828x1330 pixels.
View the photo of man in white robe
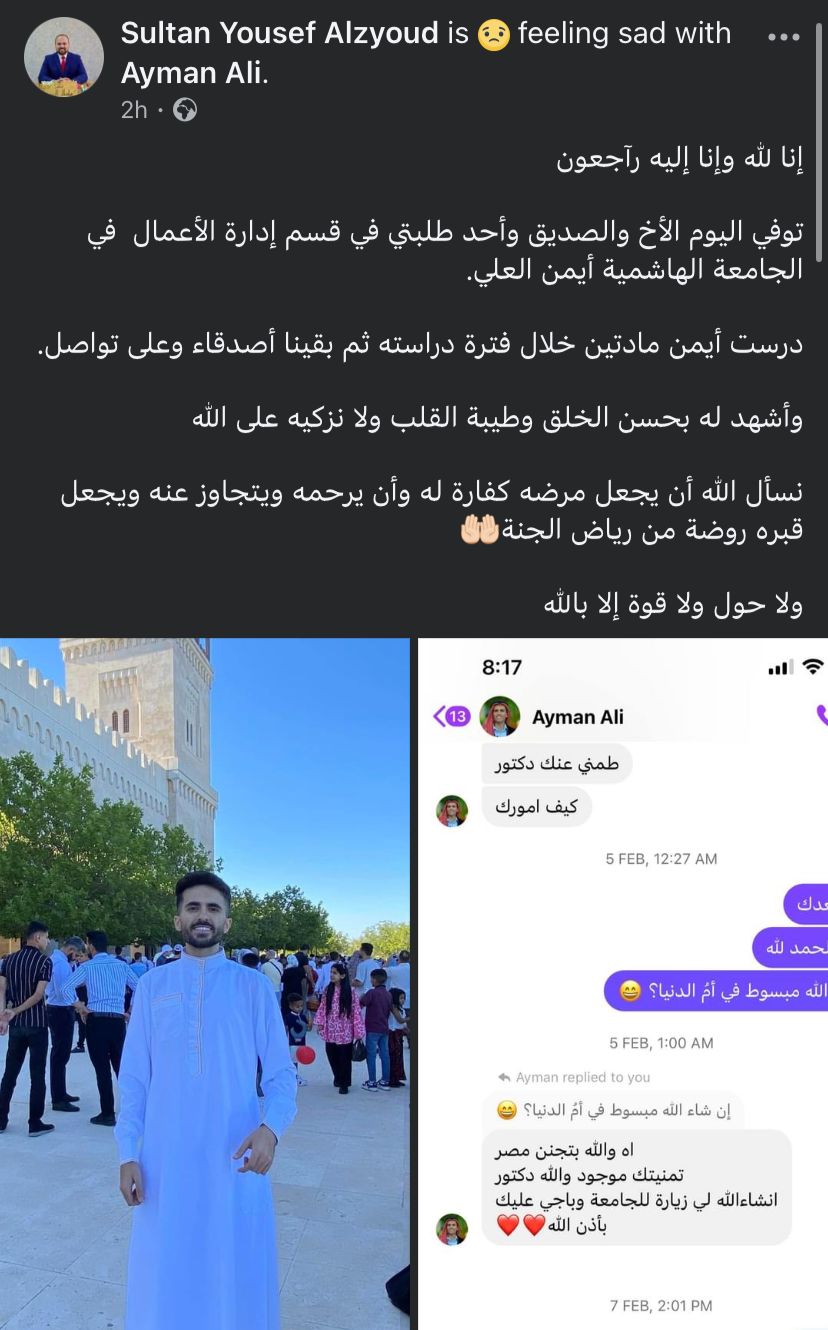click(x=205, y=984)
